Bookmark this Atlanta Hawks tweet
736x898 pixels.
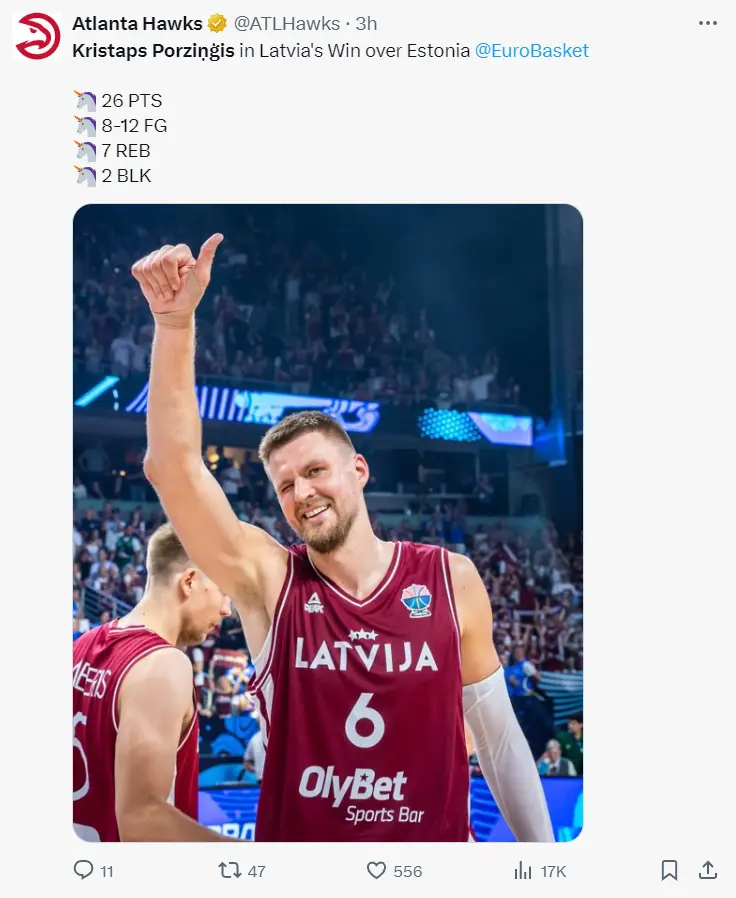click(x=669, y=870)
